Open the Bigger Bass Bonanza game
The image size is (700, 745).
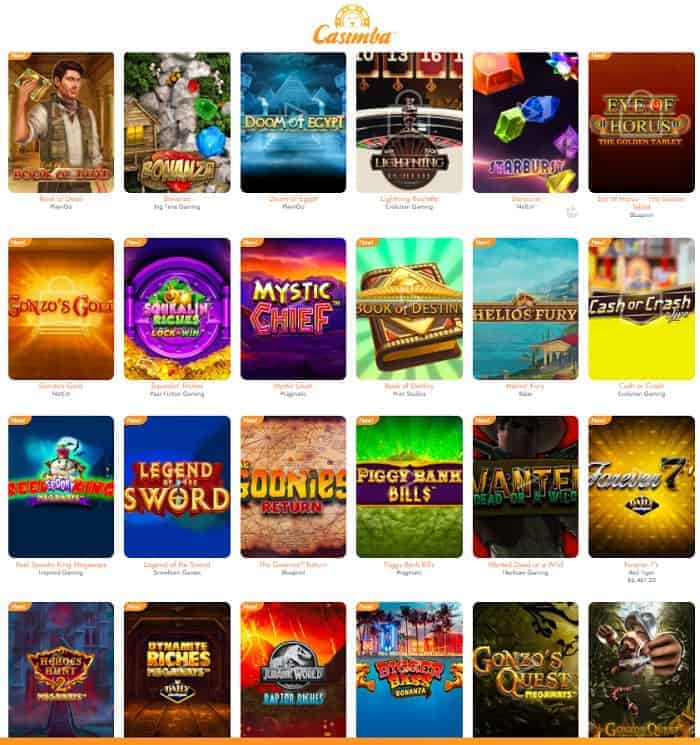pos(409,670)
